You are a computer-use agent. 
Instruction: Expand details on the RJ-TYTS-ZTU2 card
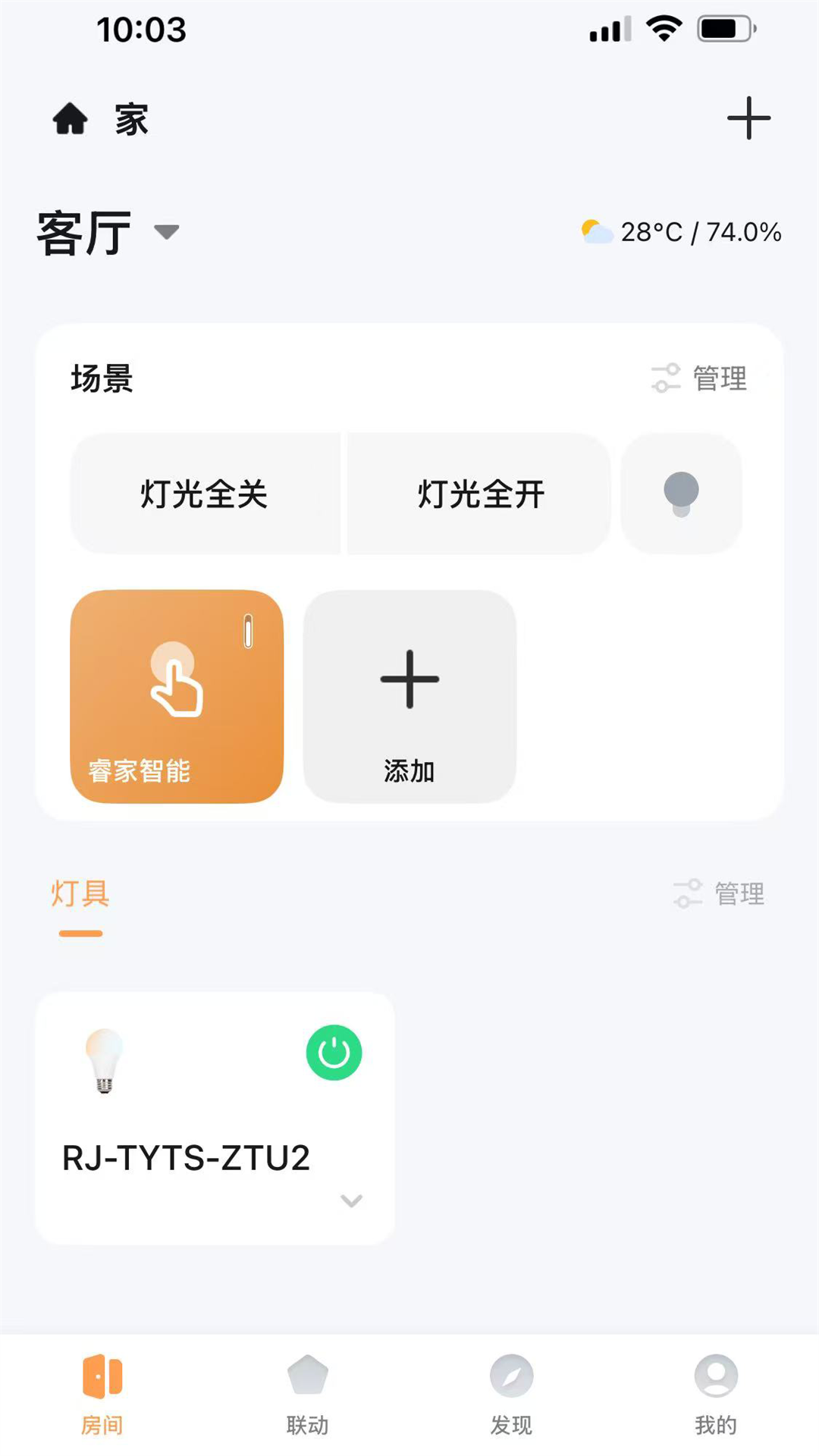coord(350,1200)
